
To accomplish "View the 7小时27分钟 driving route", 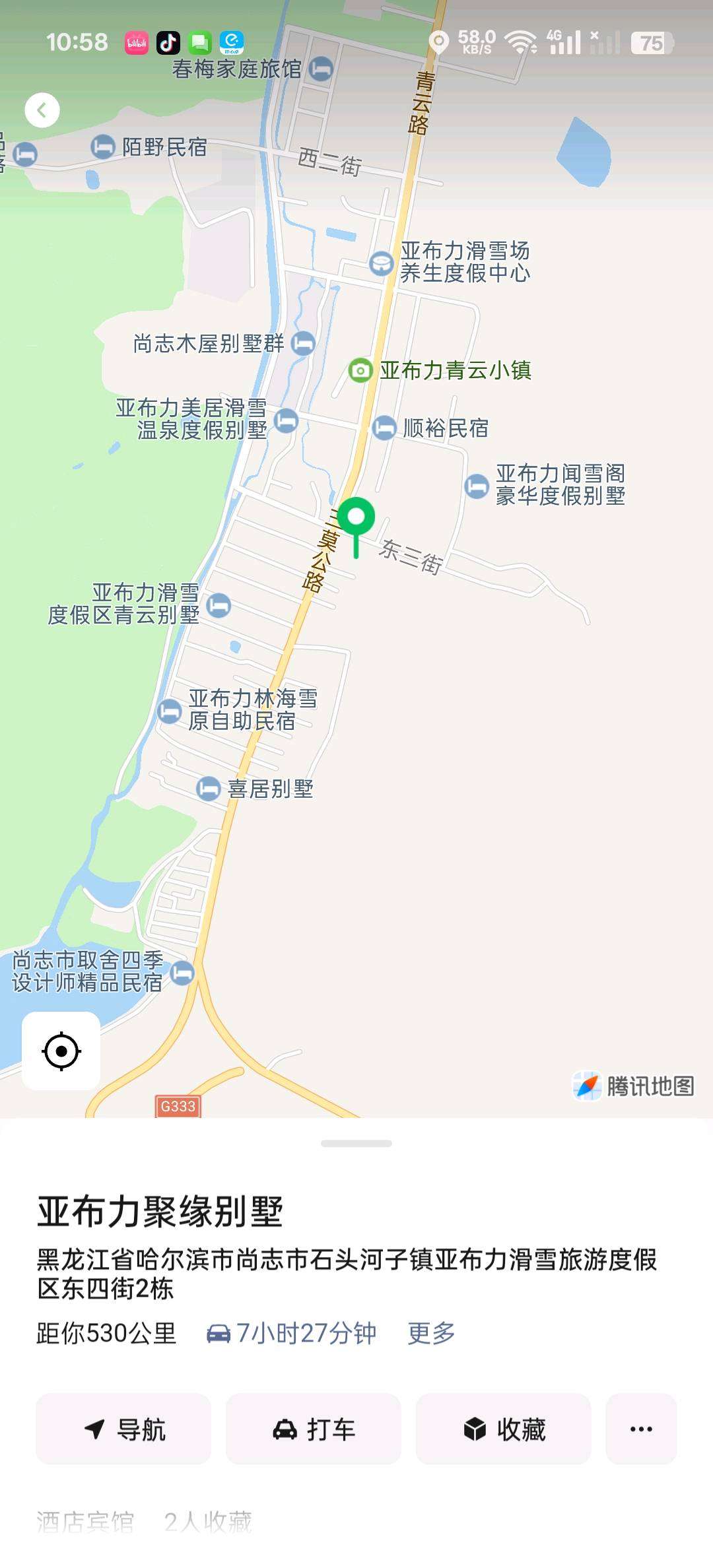I will coord(291,1333).
